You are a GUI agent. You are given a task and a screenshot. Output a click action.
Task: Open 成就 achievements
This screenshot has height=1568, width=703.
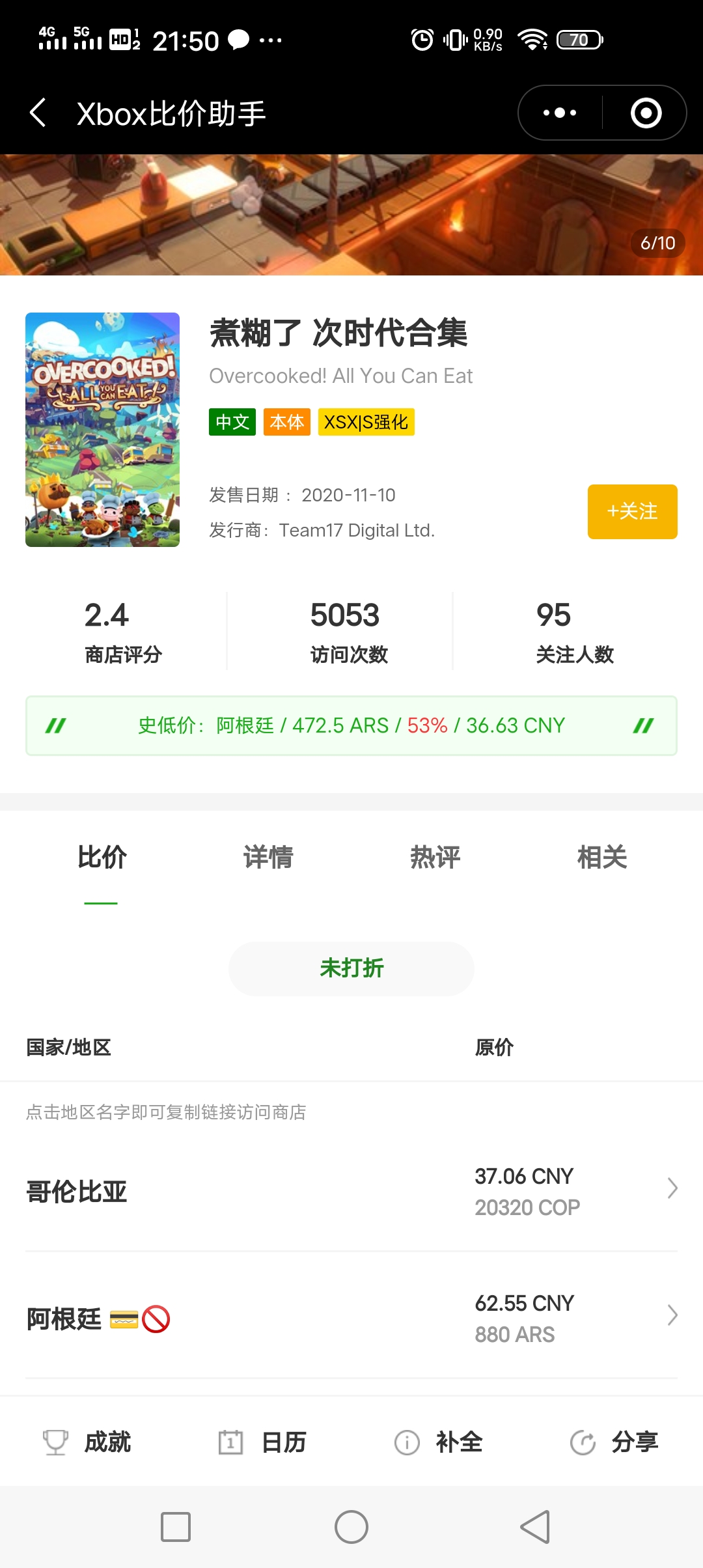tap(88, 1442)
